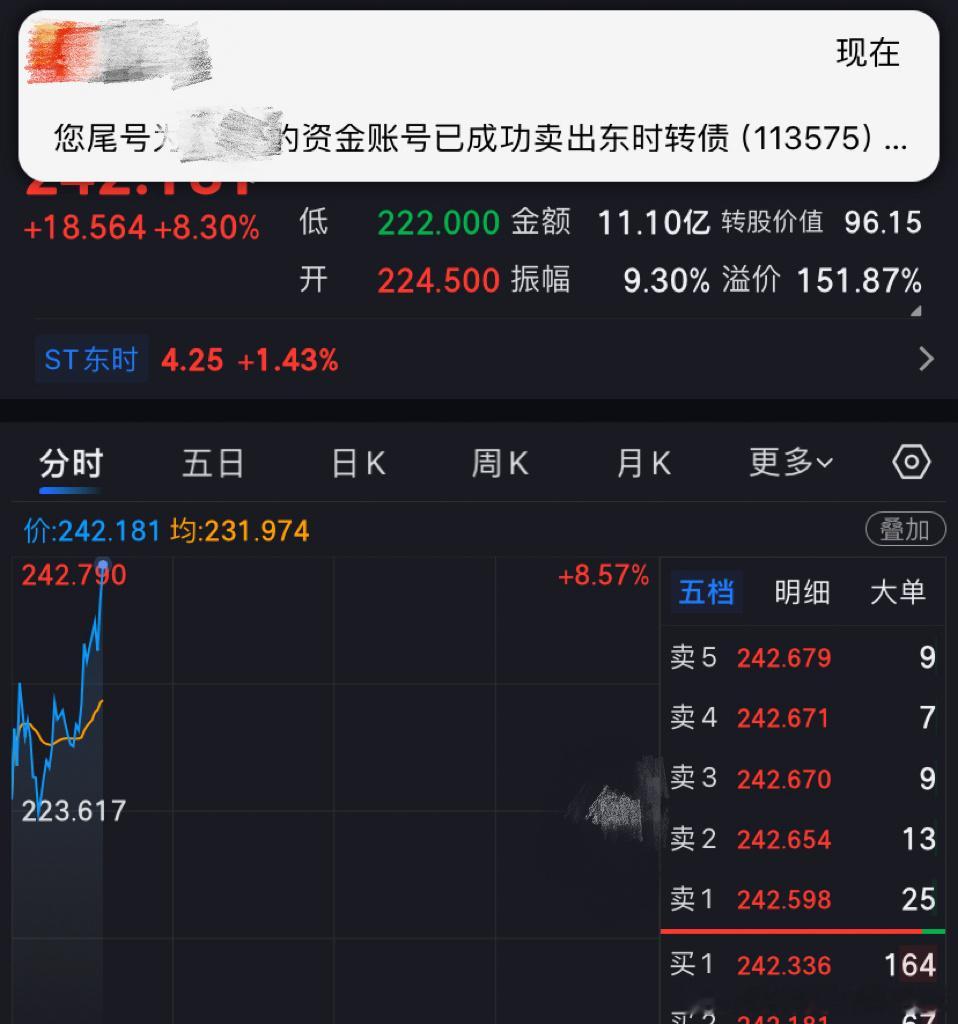The width and height of the screenshot is (958, 1024).
Task: Open the 大单 large orders view
Action: coord(899,592)
